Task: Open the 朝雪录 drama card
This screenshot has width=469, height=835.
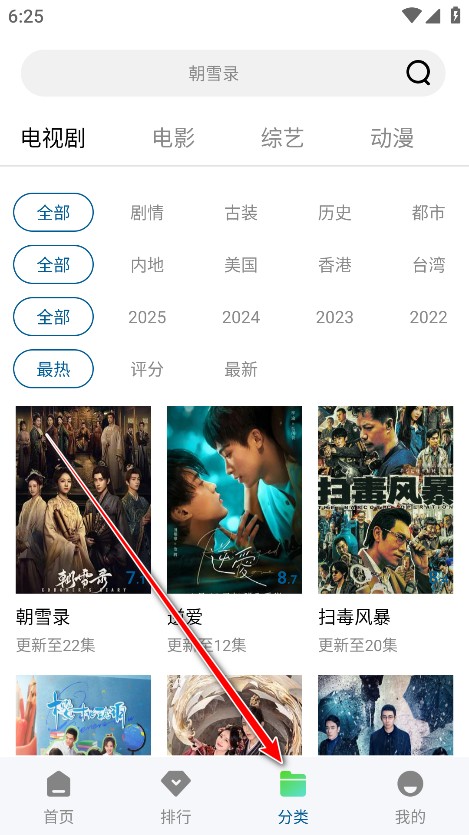Action: [x=84, y=530]
